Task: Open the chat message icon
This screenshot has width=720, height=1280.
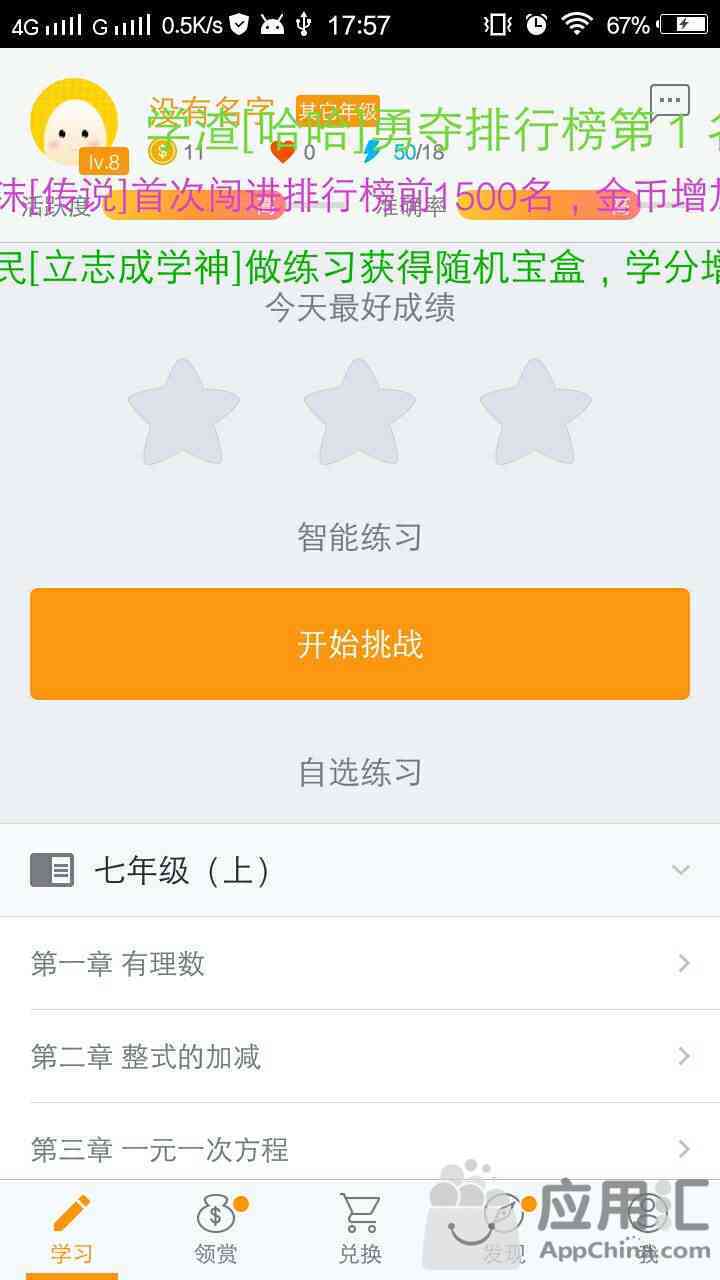Action: [669, 102]
